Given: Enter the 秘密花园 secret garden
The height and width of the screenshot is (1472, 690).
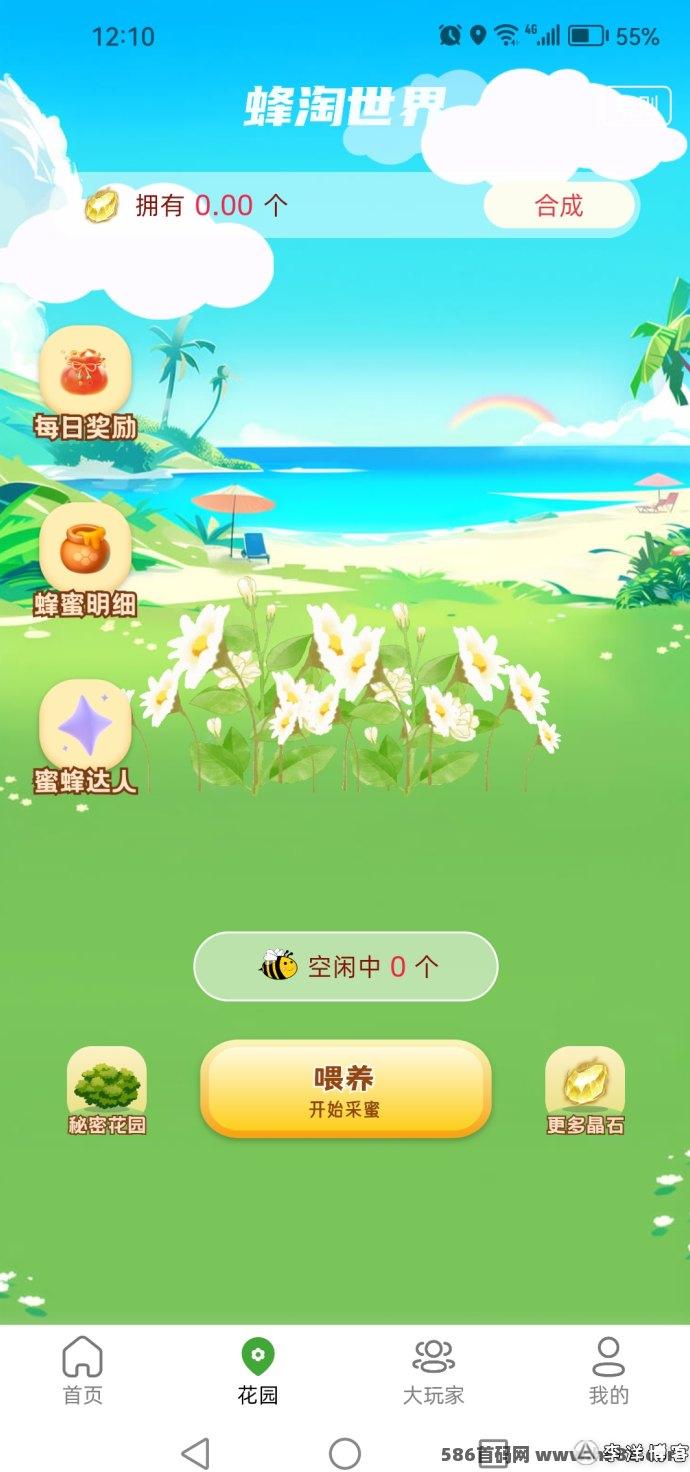Looking at the screenshot, I should pos(107,1091).
